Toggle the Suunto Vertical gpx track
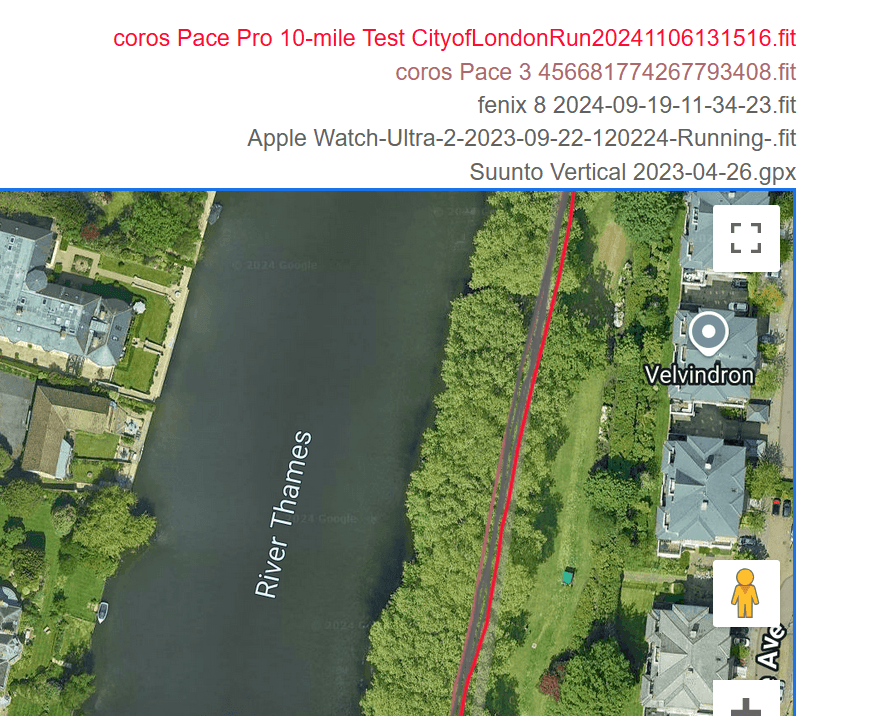The height and width of the screenshot is (716, 882). pos(632,172)
